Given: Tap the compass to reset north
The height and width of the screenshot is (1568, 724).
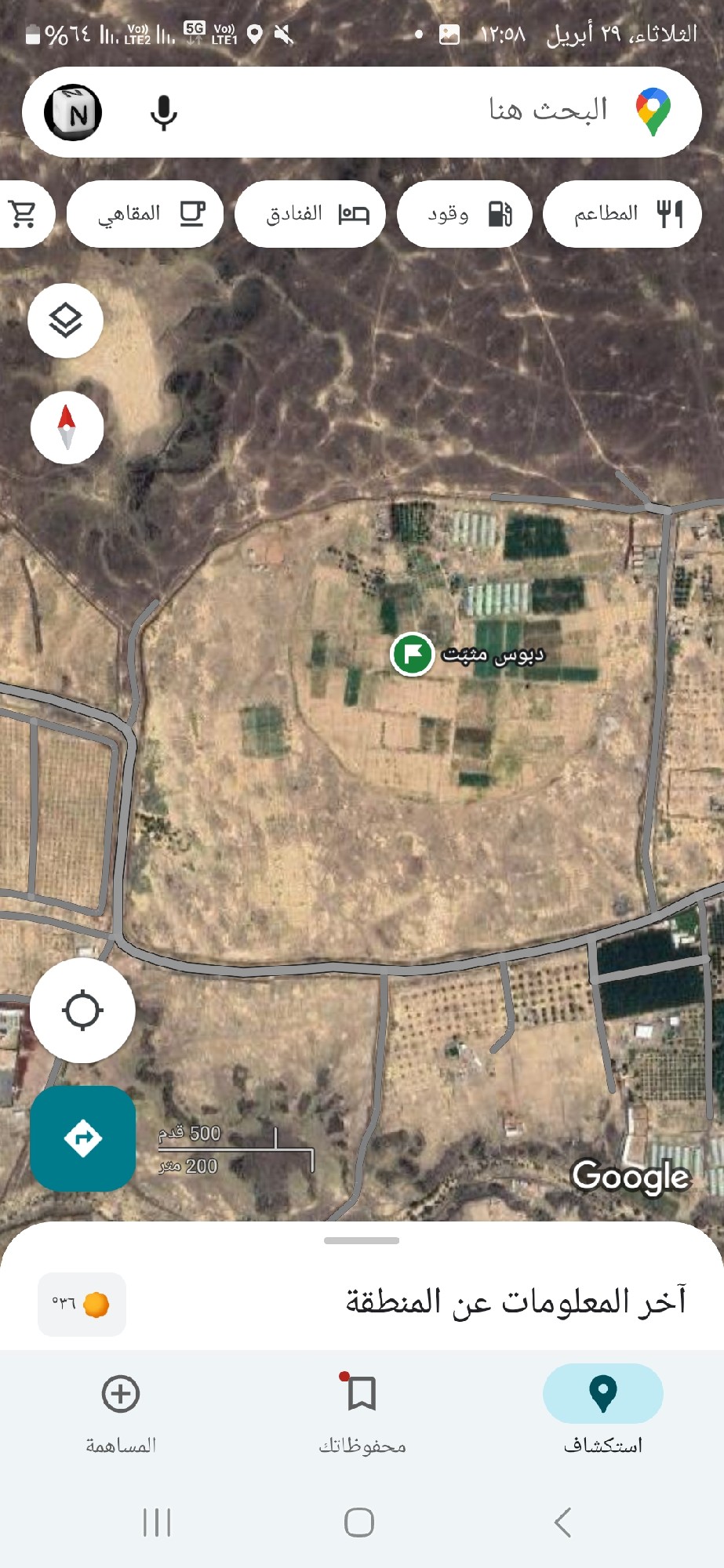Looking at the screenshot, I should [67, 427].
